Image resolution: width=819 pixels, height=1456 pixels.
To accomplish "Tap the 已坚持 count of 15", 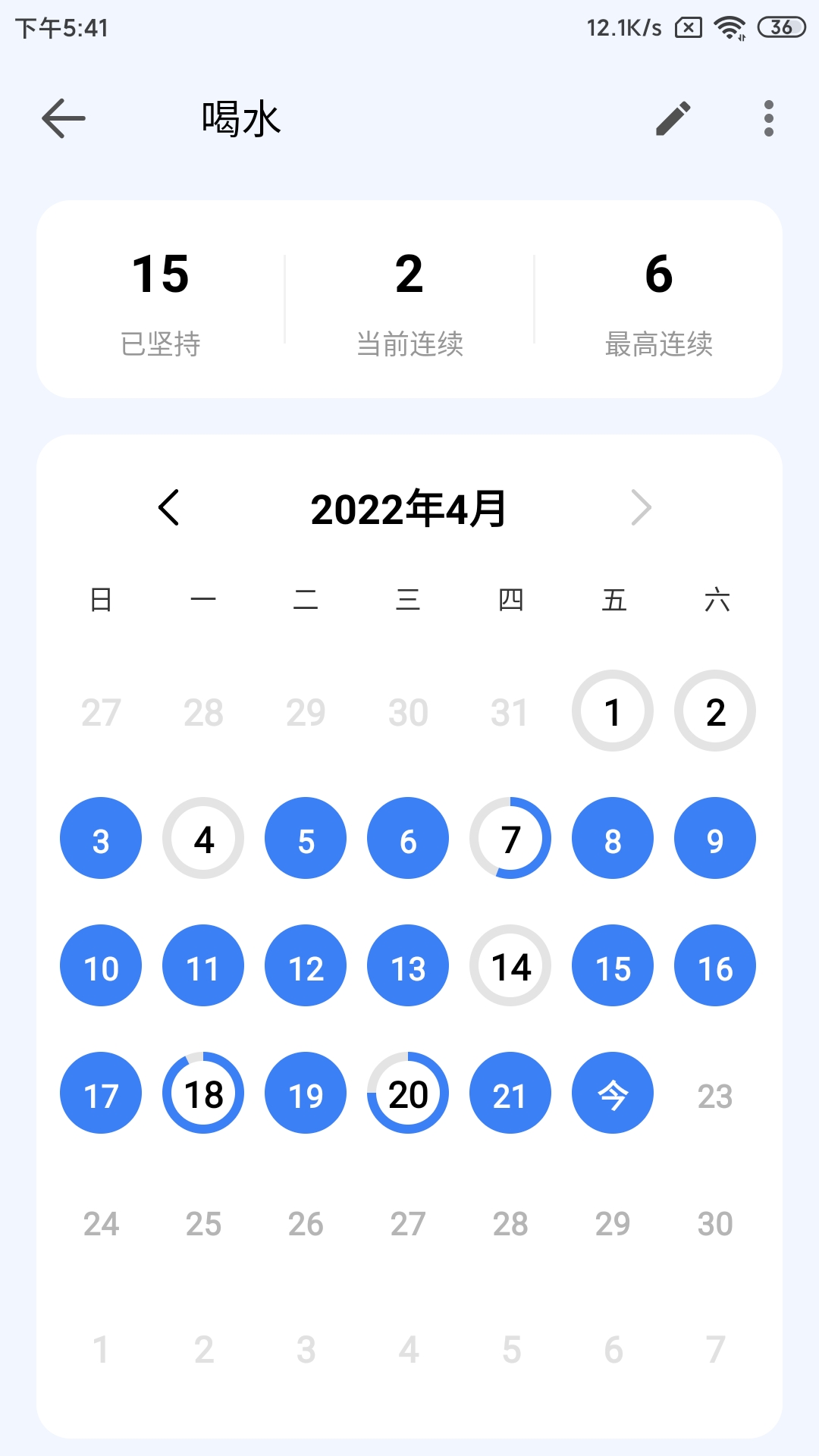I will [x=160, y=275].
